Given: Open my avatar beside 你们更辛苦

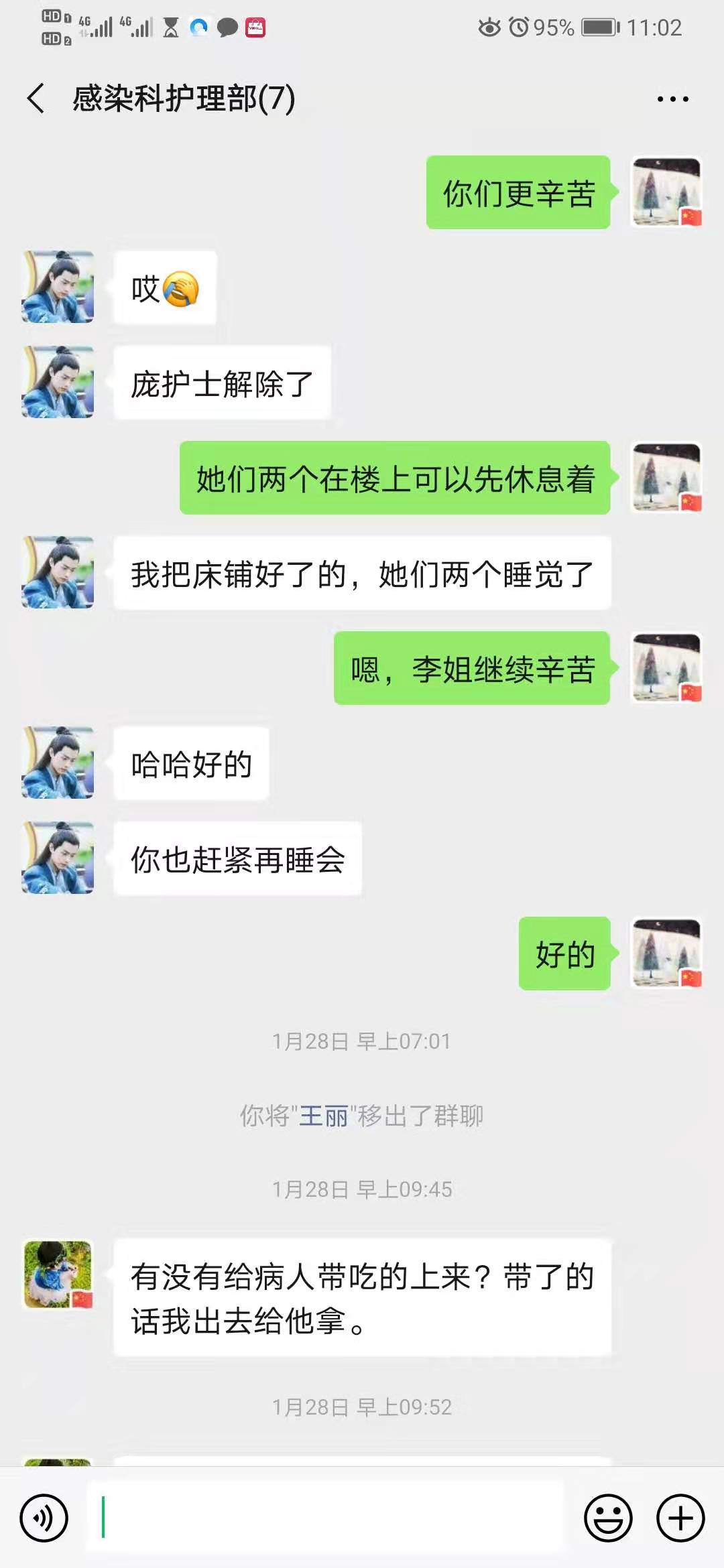Looking at the screenshot, I should pyautogui.click(x=666, y=192).
